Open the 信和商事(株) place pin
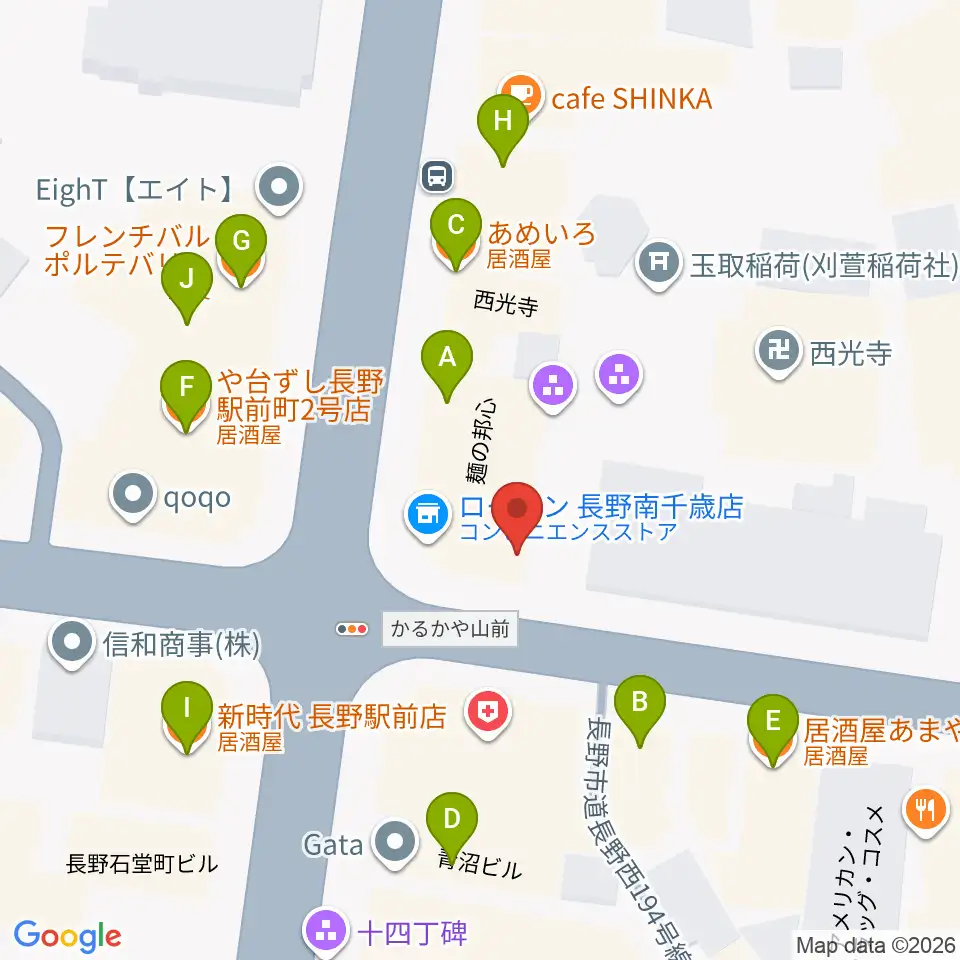 [72, 644]
